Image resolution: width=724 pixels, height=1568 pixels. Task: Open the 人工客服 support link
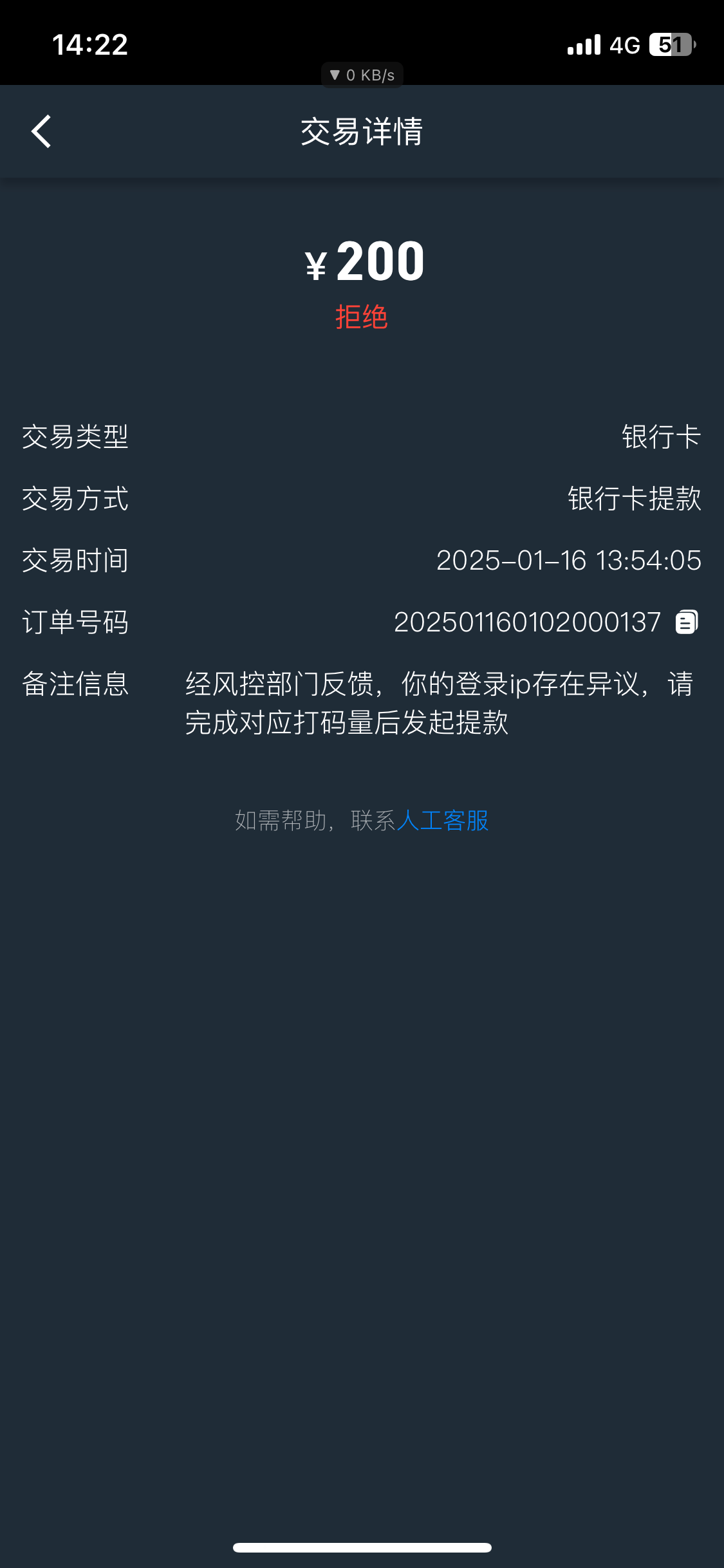coord(443,821)
